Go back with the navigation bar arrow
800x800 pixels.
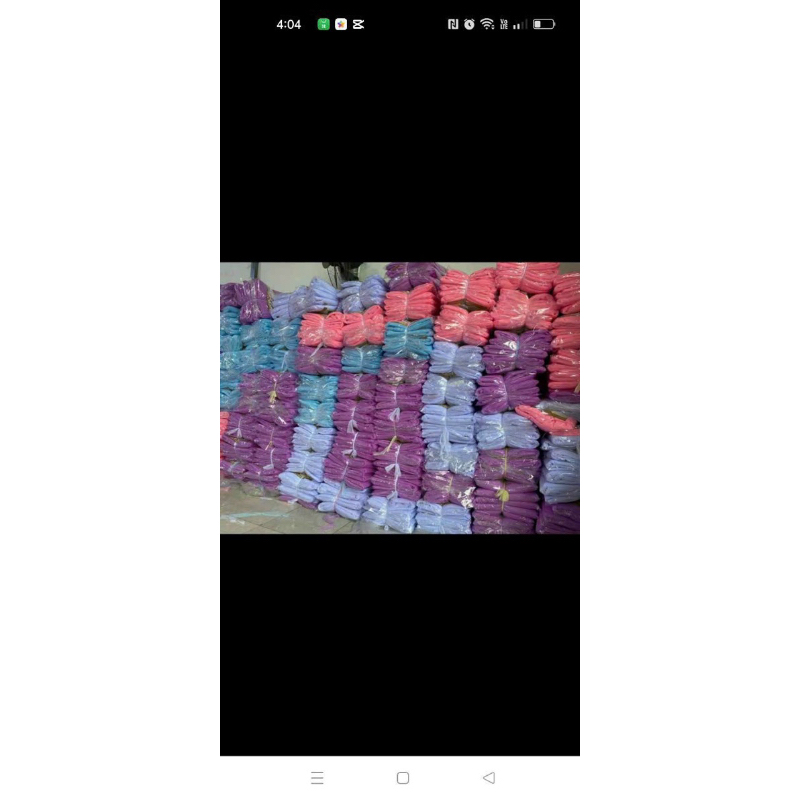[488, 777]
